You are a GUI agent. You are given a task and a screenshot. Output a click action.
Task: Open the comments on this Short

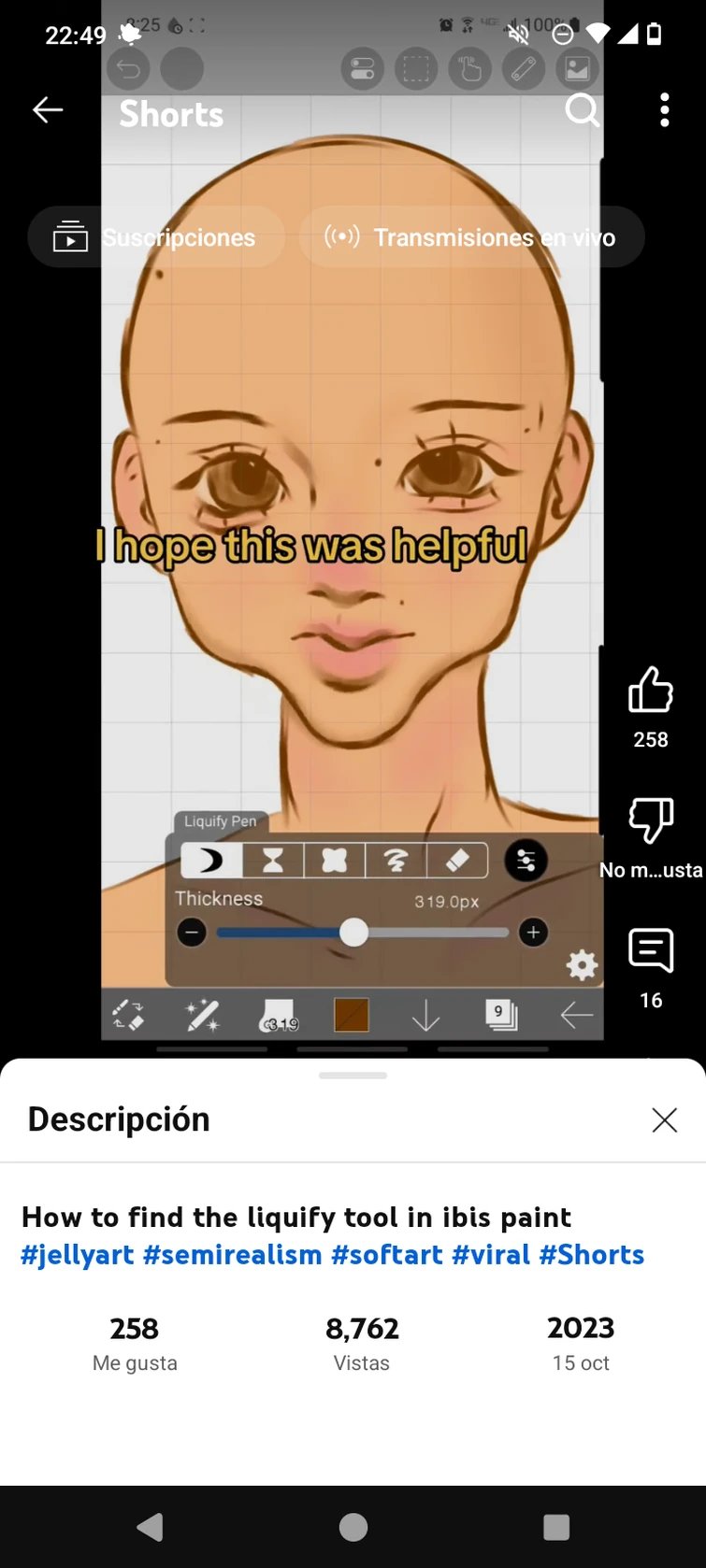pos(651,951)
